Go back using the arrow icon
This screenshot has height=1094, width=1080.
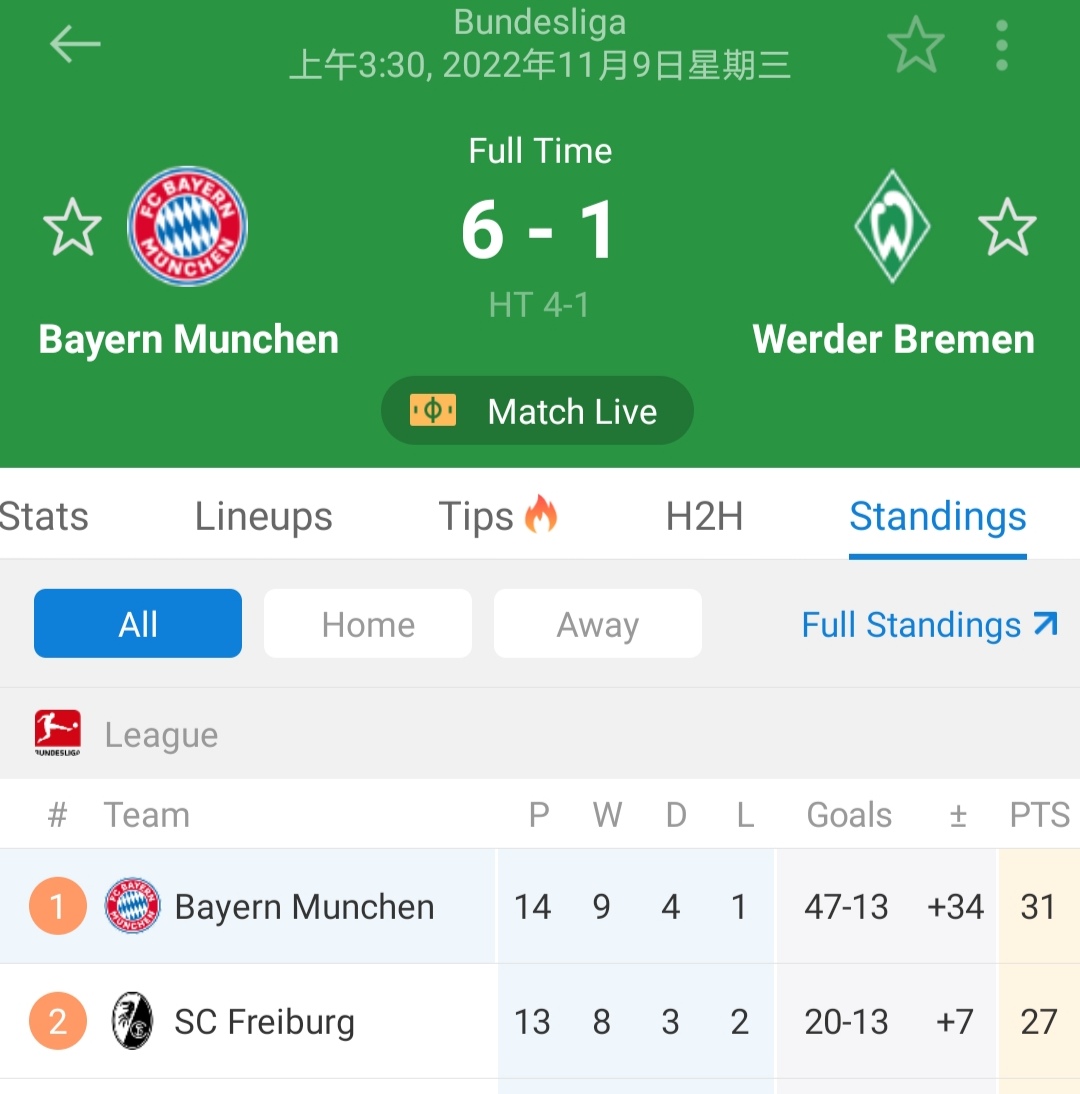75,44
